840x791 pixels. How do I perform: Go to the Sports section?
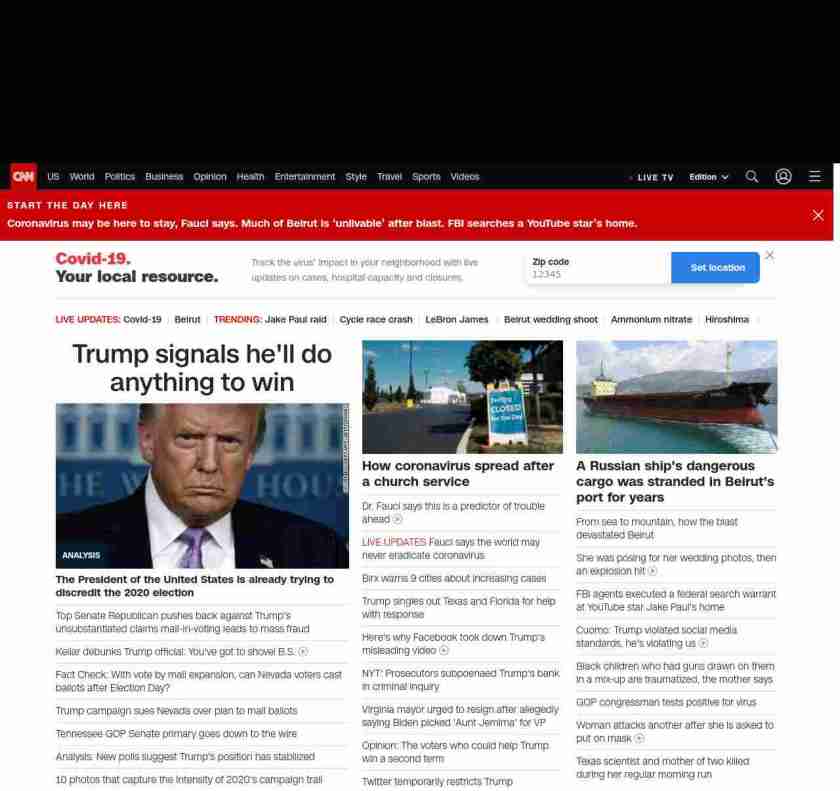coord(426,177)
